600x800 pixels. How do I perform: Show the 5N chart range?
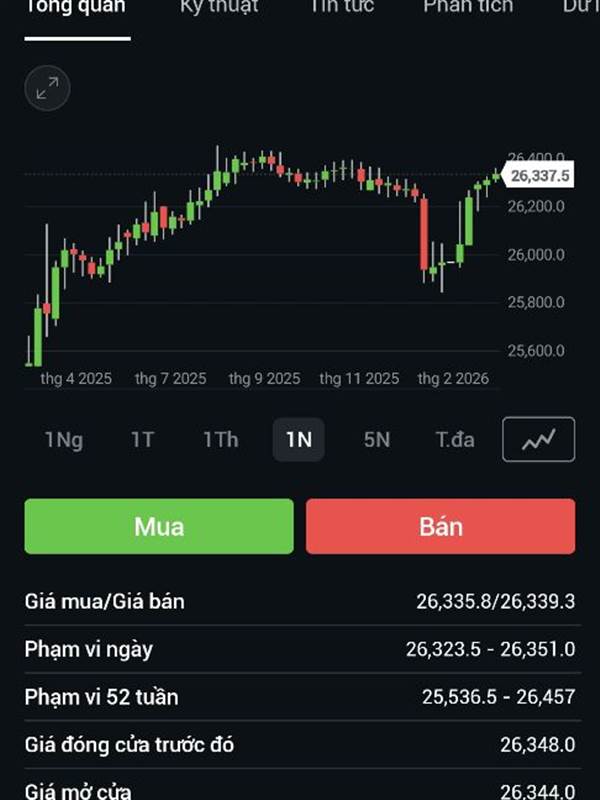(377, 440)
